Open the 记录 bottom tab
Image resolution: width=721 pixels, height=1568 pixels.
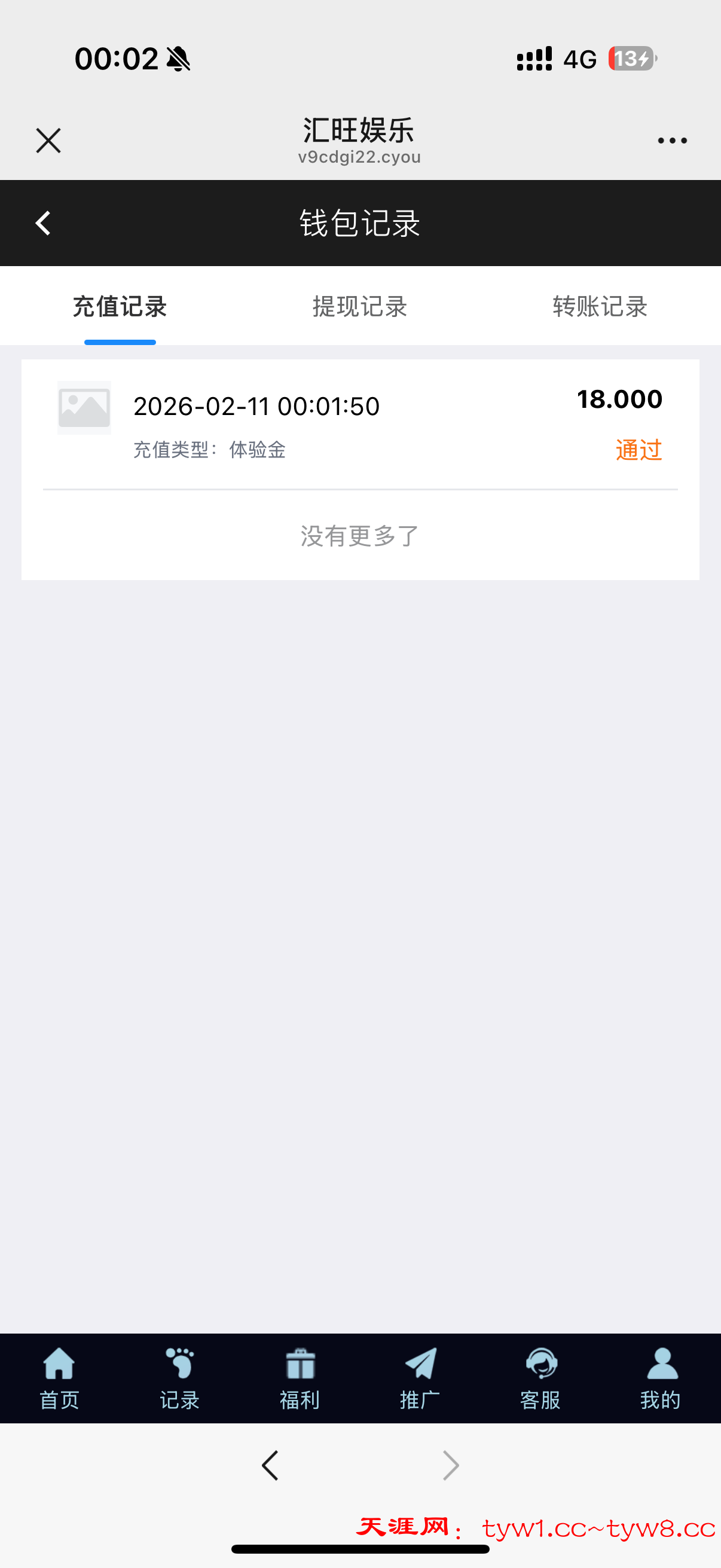[x=179, y=1377]
